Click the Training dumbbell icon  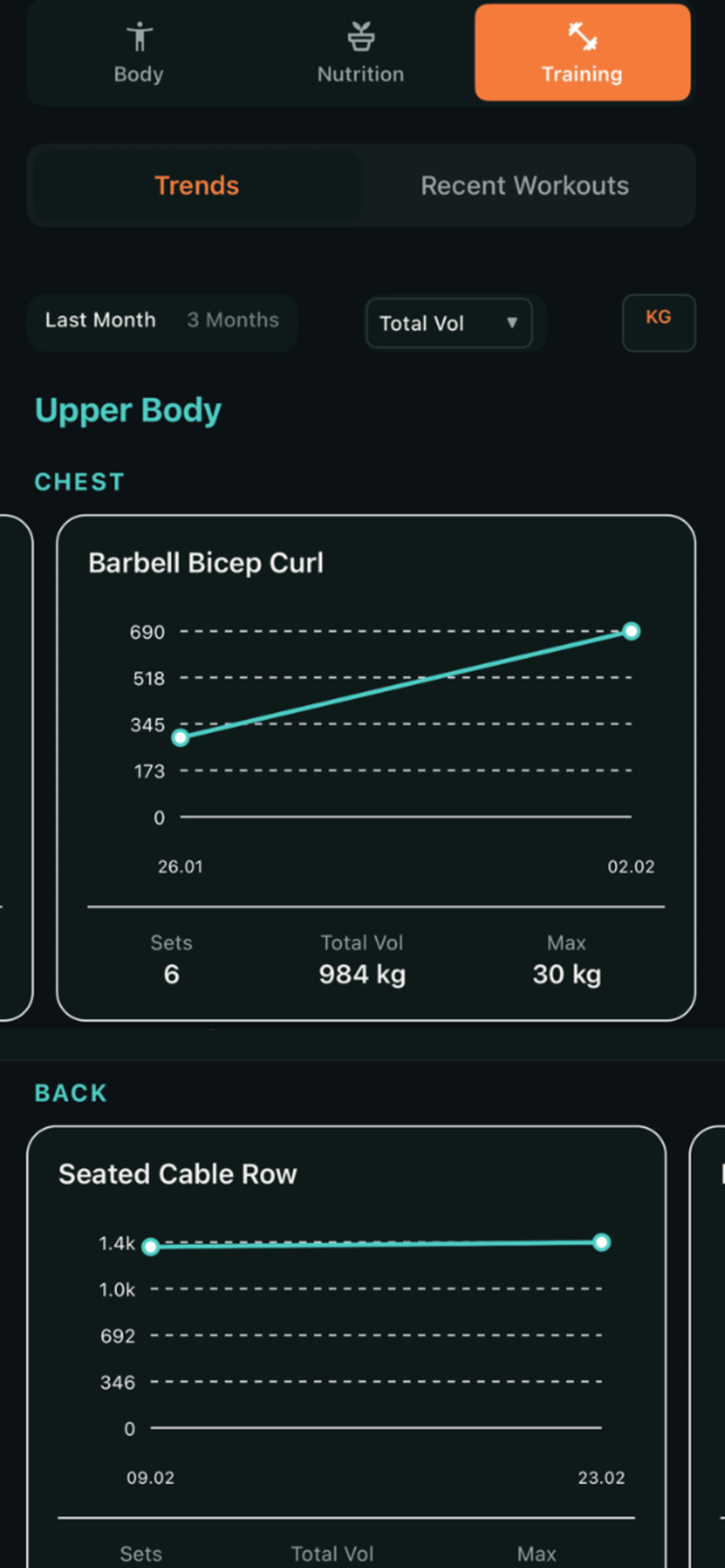pos(582,36)
